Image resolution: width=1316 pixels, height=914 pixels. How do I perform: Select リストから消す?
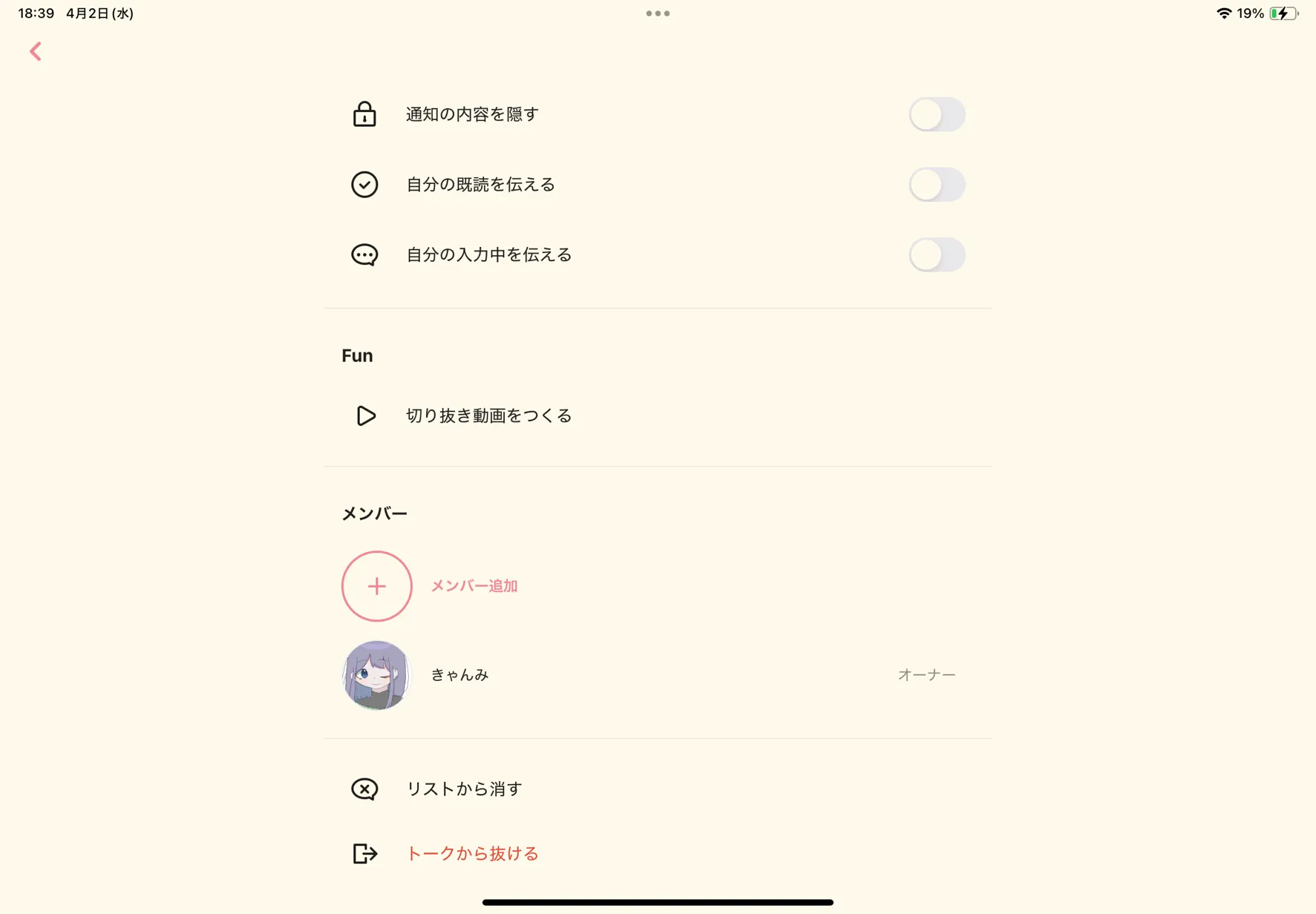click(658, 789)
